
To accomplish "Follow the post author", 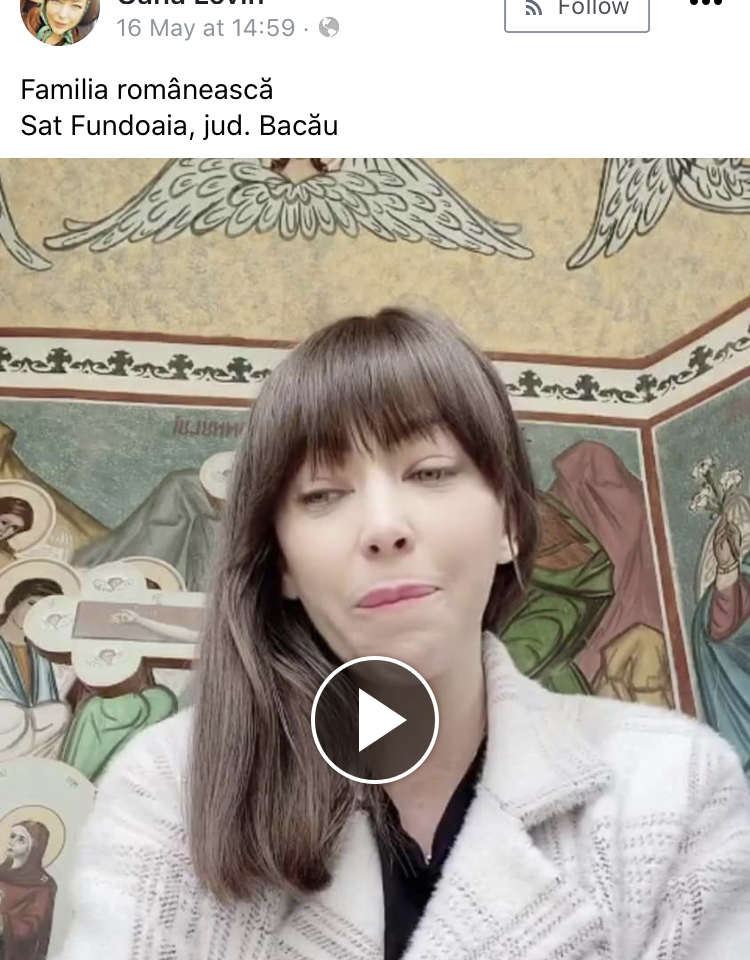I will tap(577, 10).
